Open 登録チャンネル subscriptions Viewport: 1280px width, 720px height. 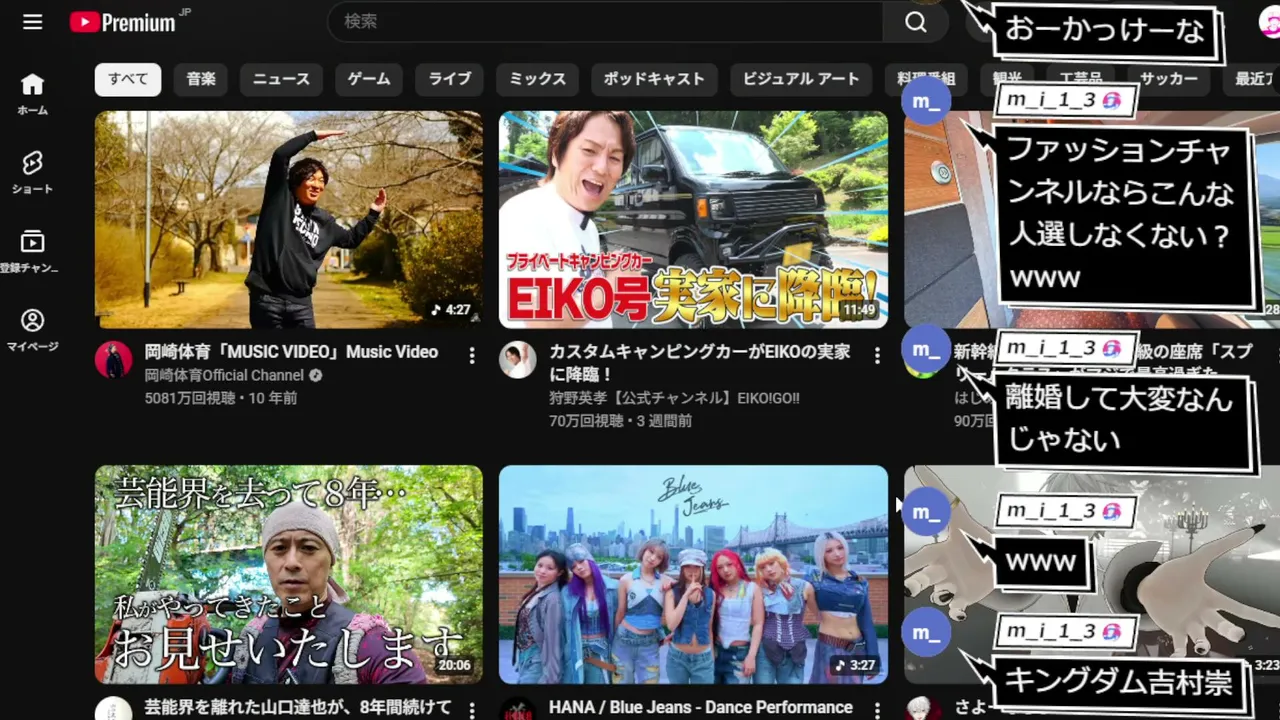coord(33,252)
